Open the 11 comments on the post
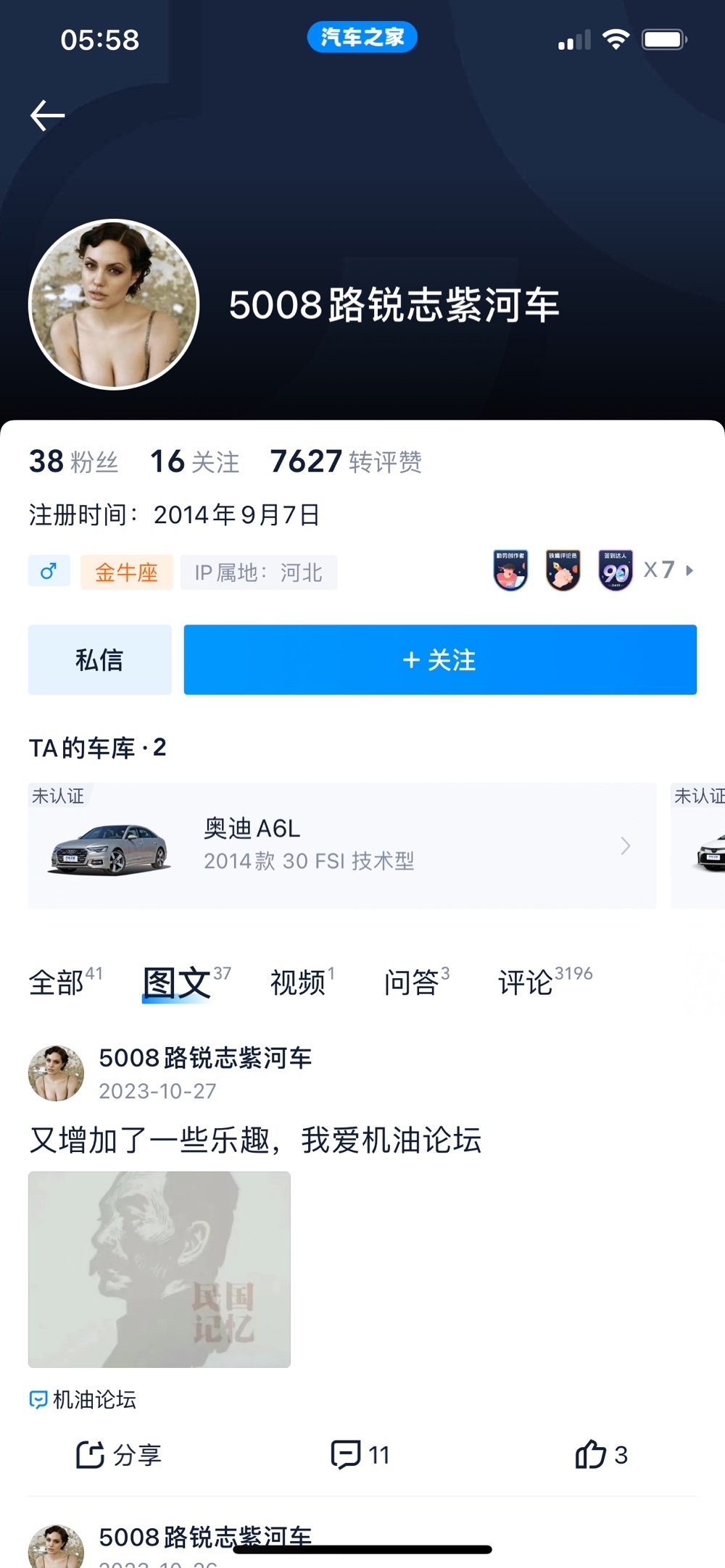Viewport: 725px width, 1568px height. 360,1454
